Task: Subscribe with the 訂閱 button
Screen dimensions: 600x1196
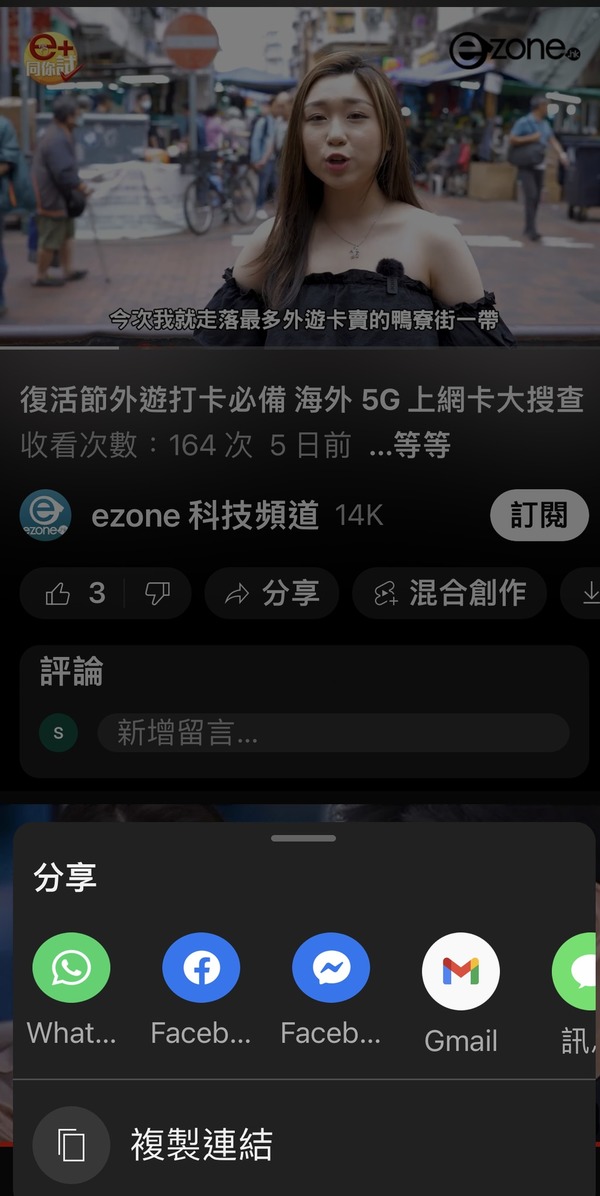Action: pyautogui.click(x=539, y=516)
